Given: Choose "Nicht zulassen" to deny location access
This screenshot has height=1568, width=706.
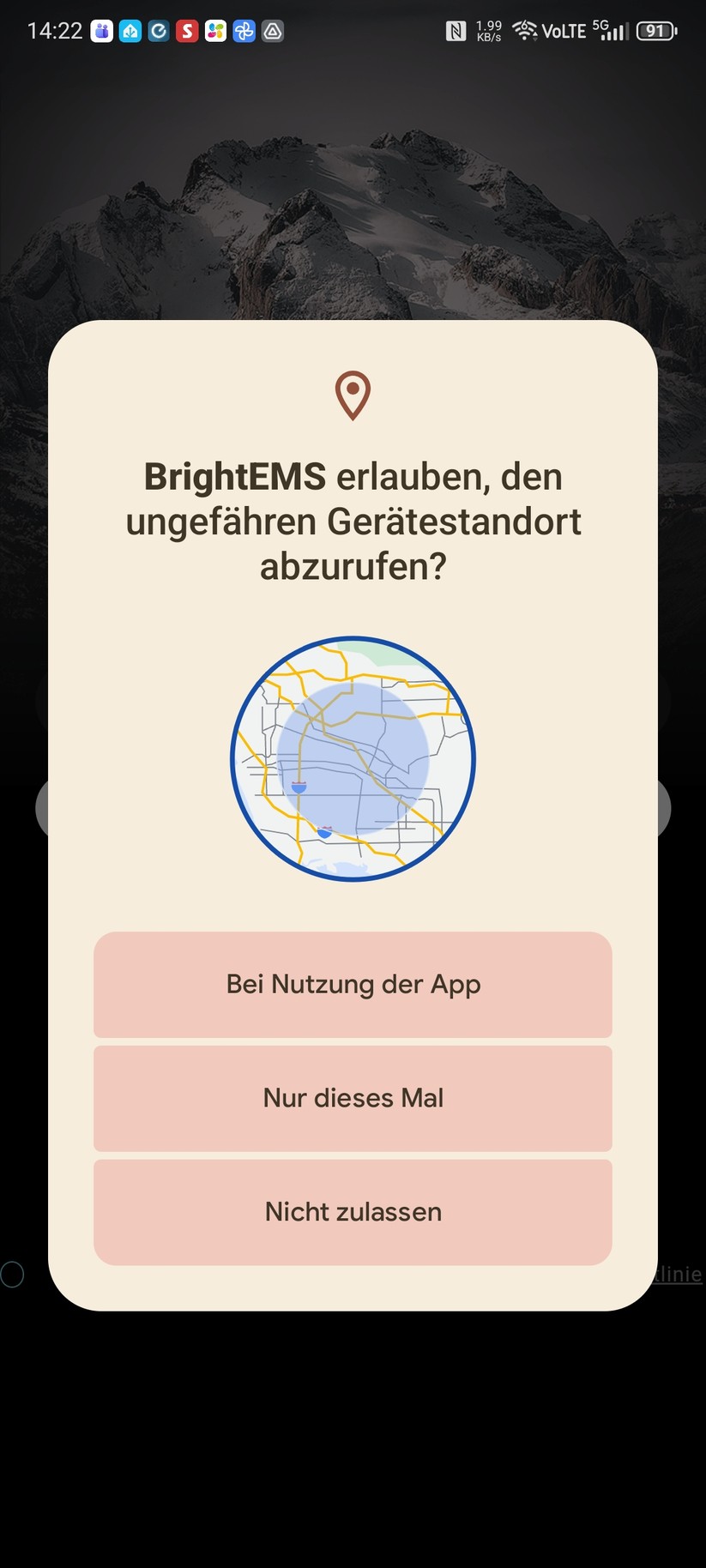Looking at the screenshot, I should pyautogui.click(x=353, y=1211).
